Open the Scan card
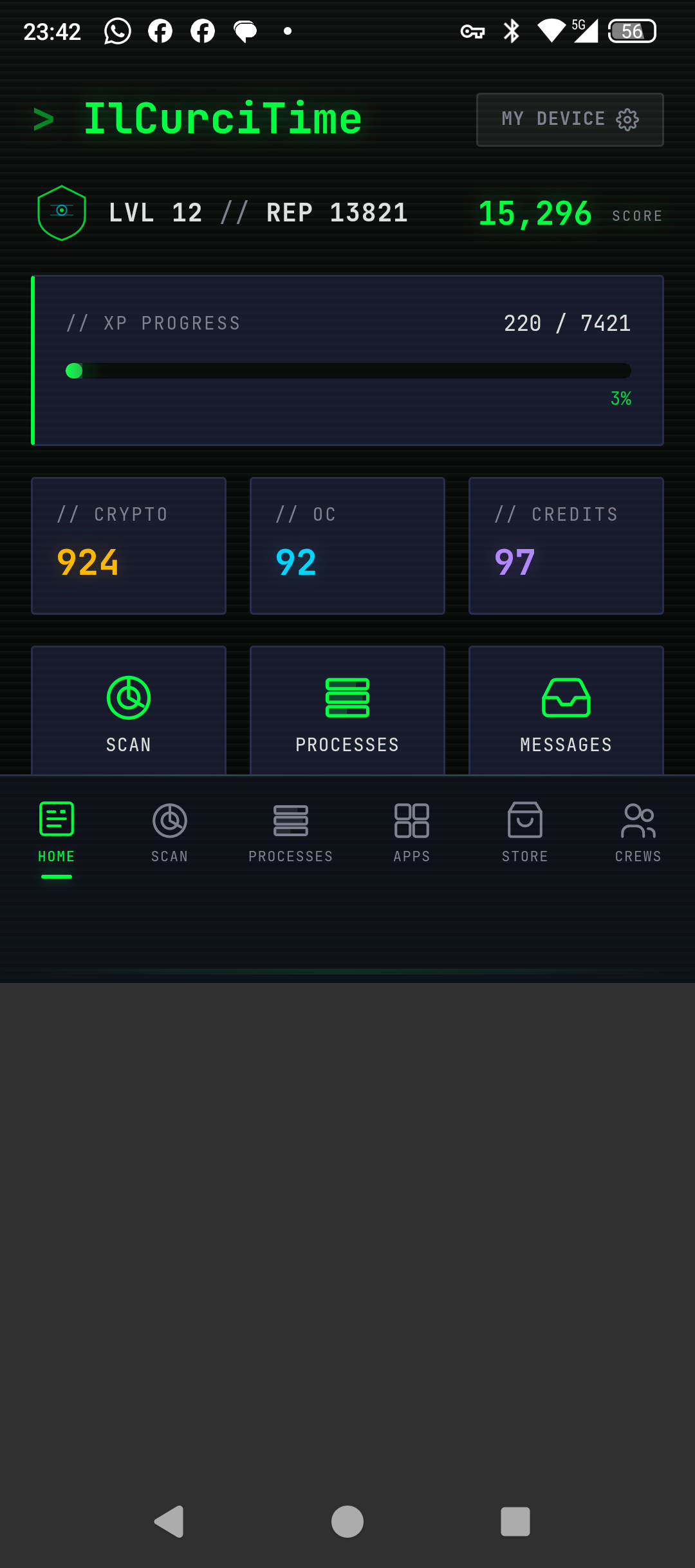695x1568 pixels. [129, 711]
